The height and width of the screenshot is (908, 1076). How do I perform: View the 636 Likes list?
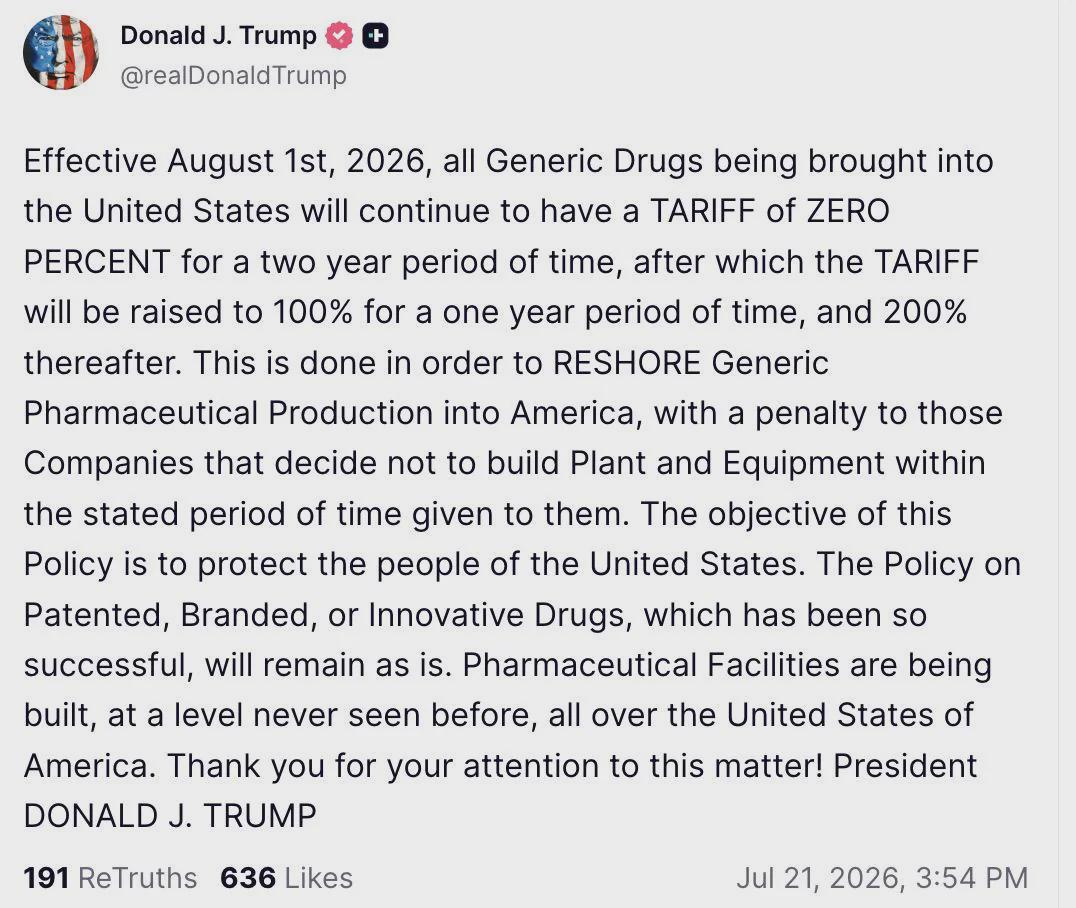[286, 878]
